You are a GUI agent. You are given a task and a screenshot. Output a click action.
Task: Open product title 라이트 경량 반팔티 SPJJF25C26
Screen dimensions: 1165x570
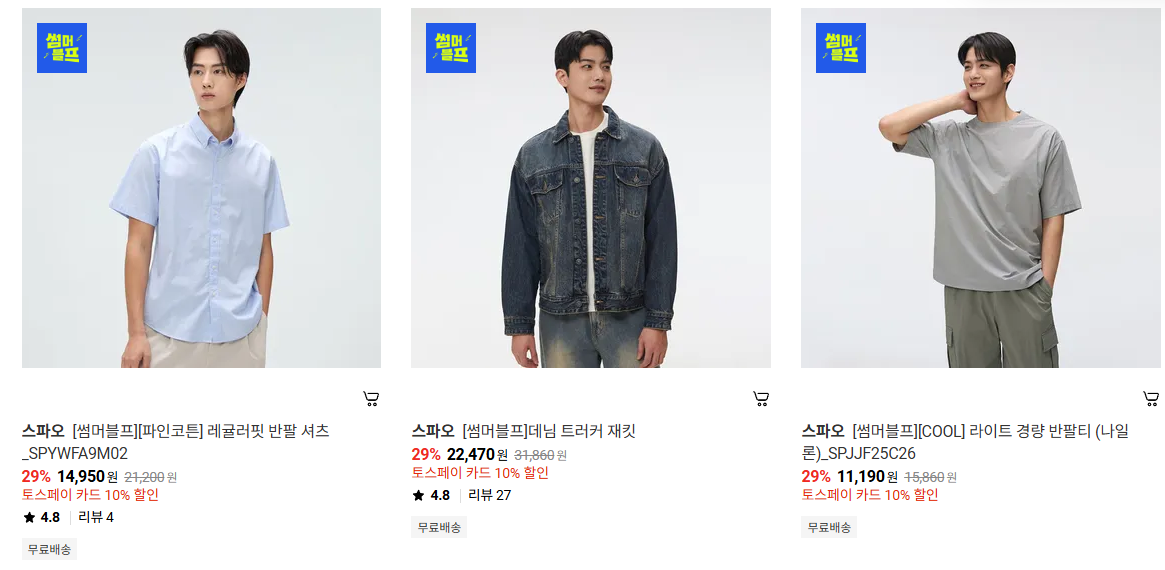click(965, 441)
